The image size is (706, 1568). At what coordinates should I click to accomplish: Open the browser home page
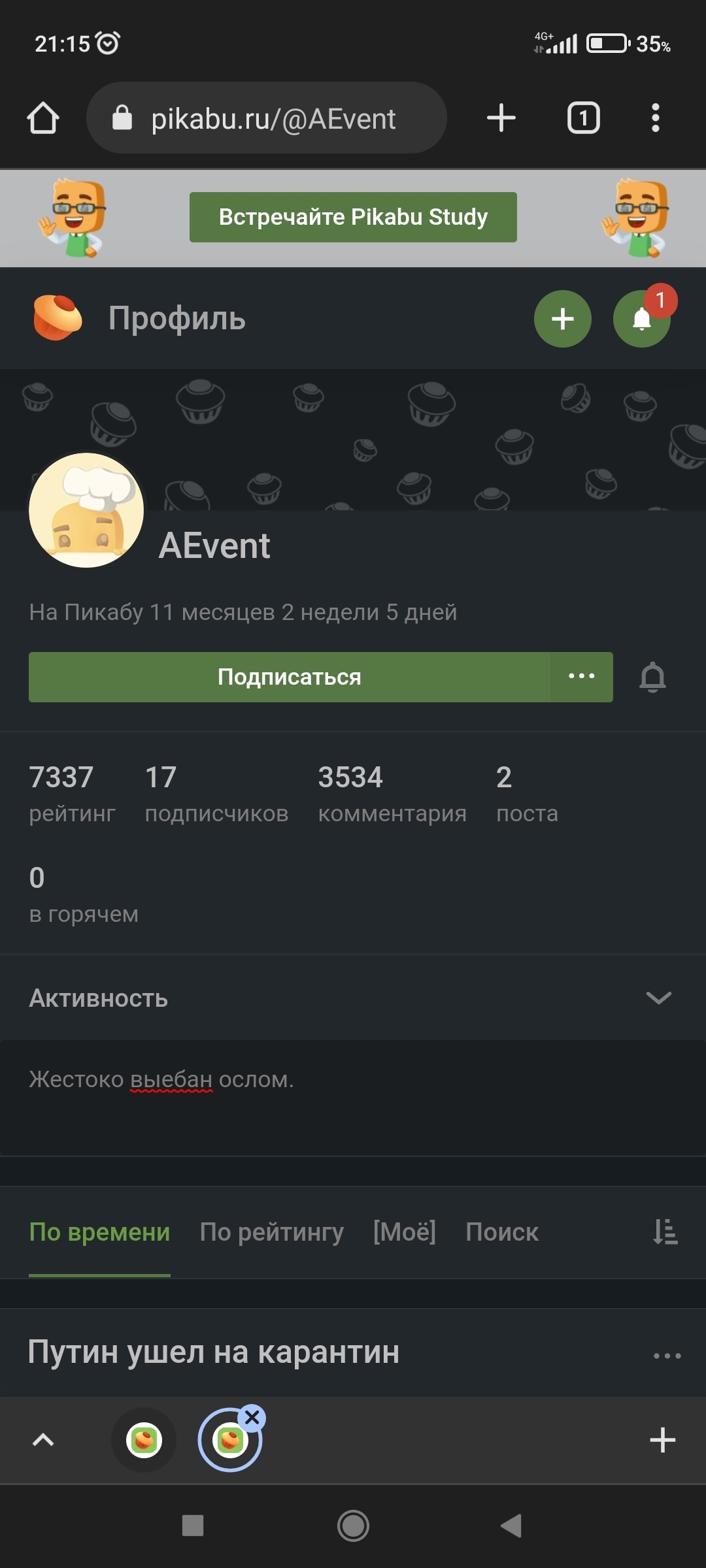(43, 118)
